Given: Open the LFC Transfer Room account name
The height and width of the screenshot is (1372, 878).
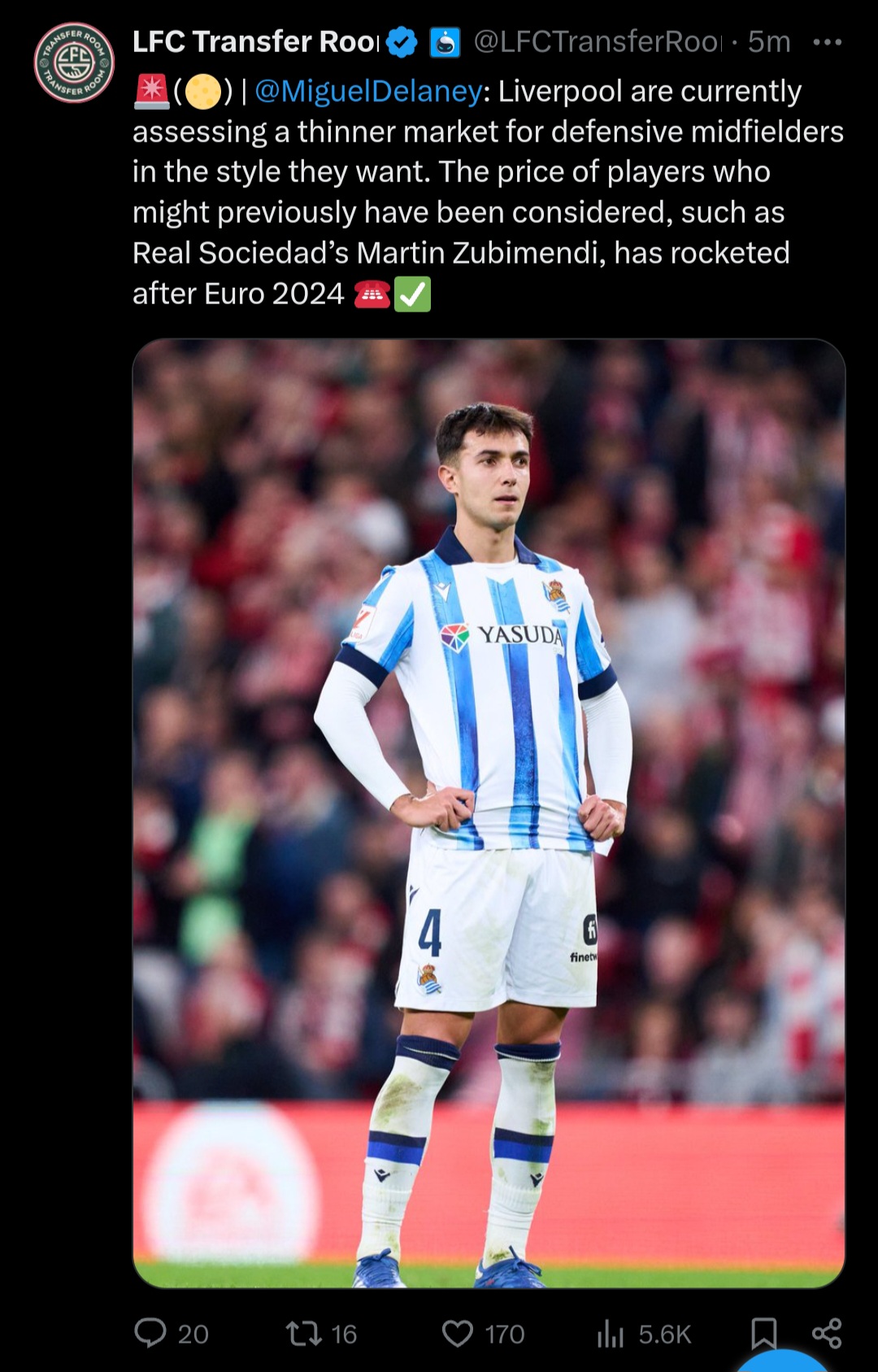Looking at the screenshot, I should tap(255, 41).
